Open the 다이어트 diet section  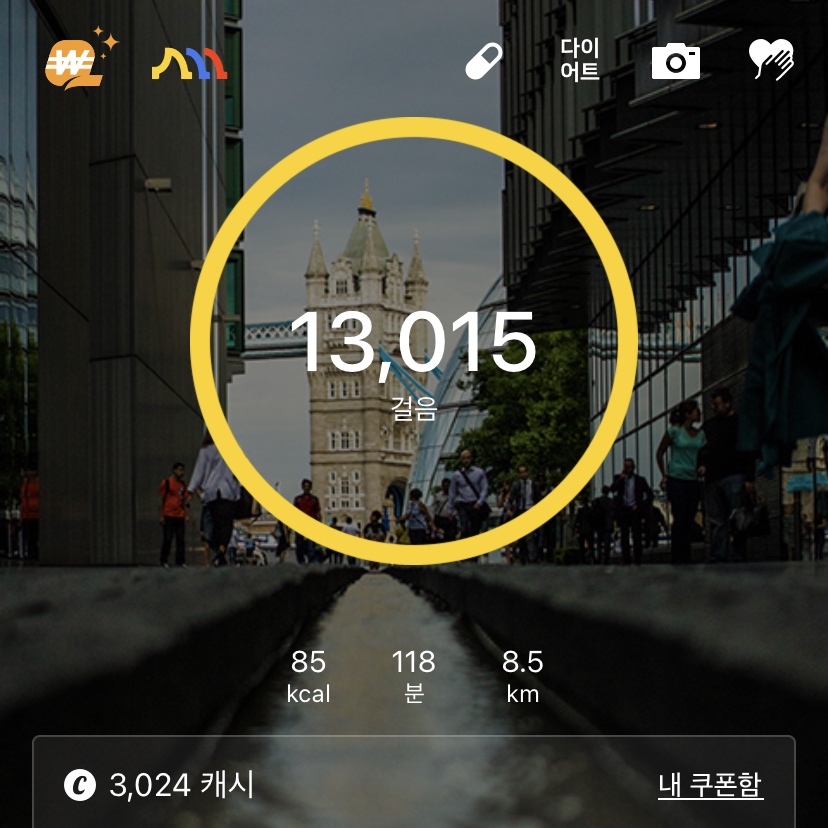pos(580,60)
